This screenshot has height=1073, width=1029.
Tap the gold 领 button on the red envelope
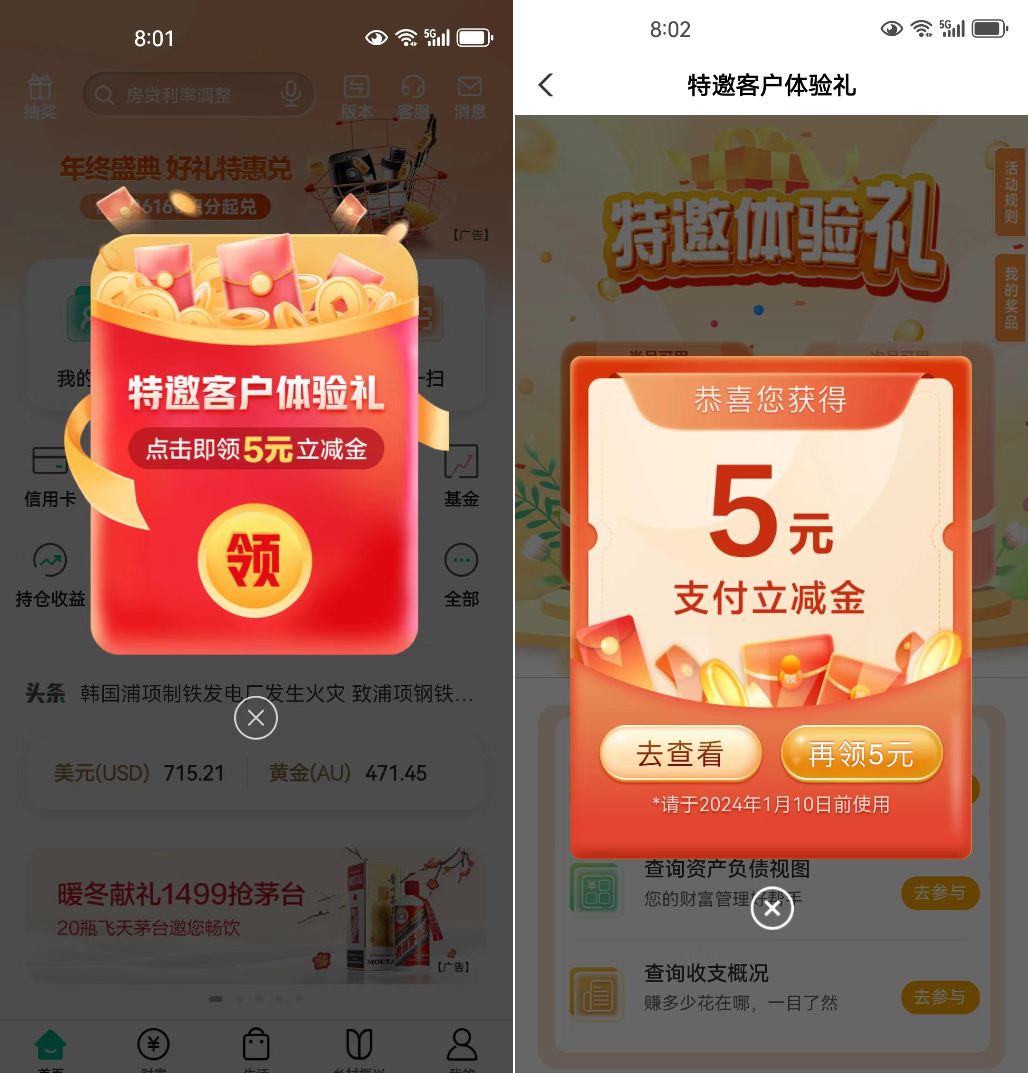click(255, 561)
